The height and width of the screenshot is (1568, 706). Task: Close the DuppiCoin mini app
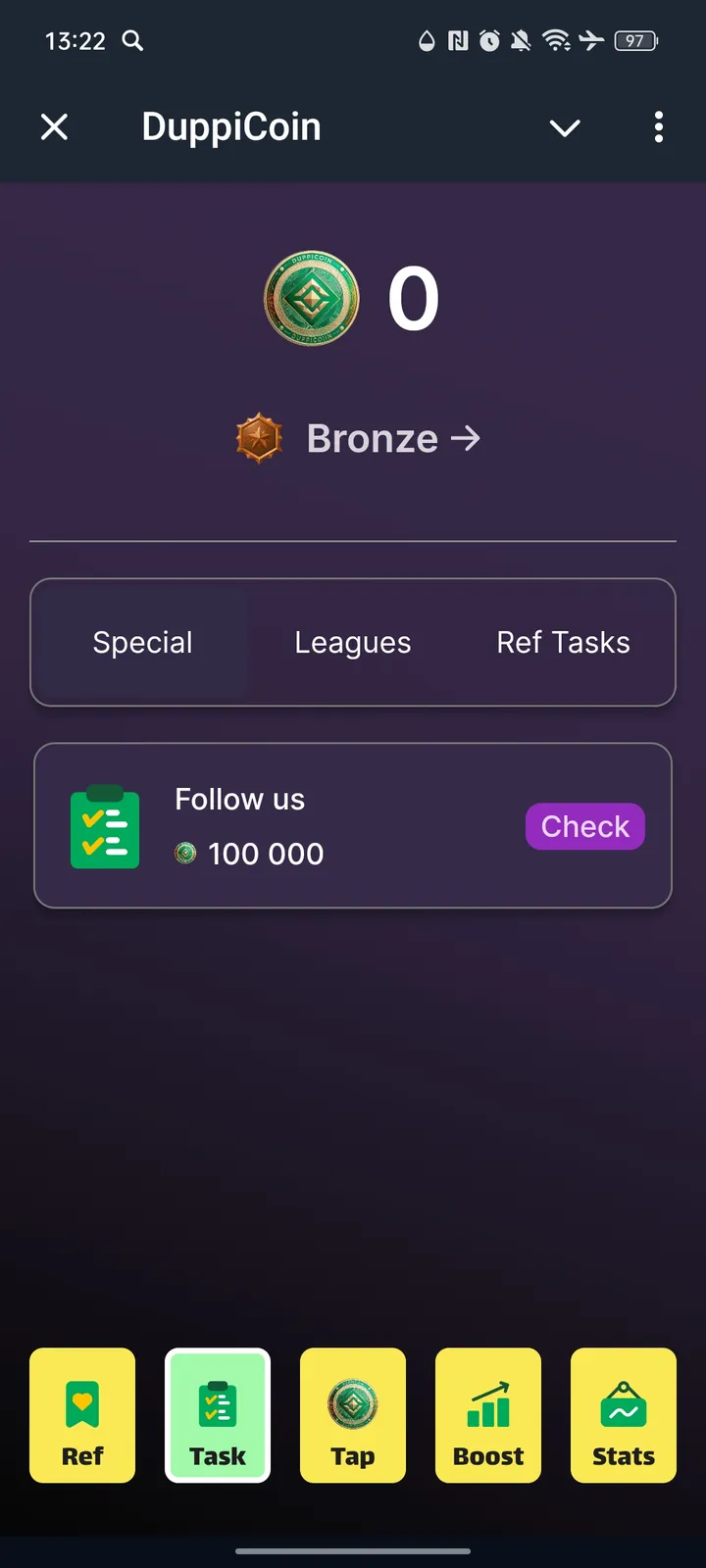pos(55,126)
